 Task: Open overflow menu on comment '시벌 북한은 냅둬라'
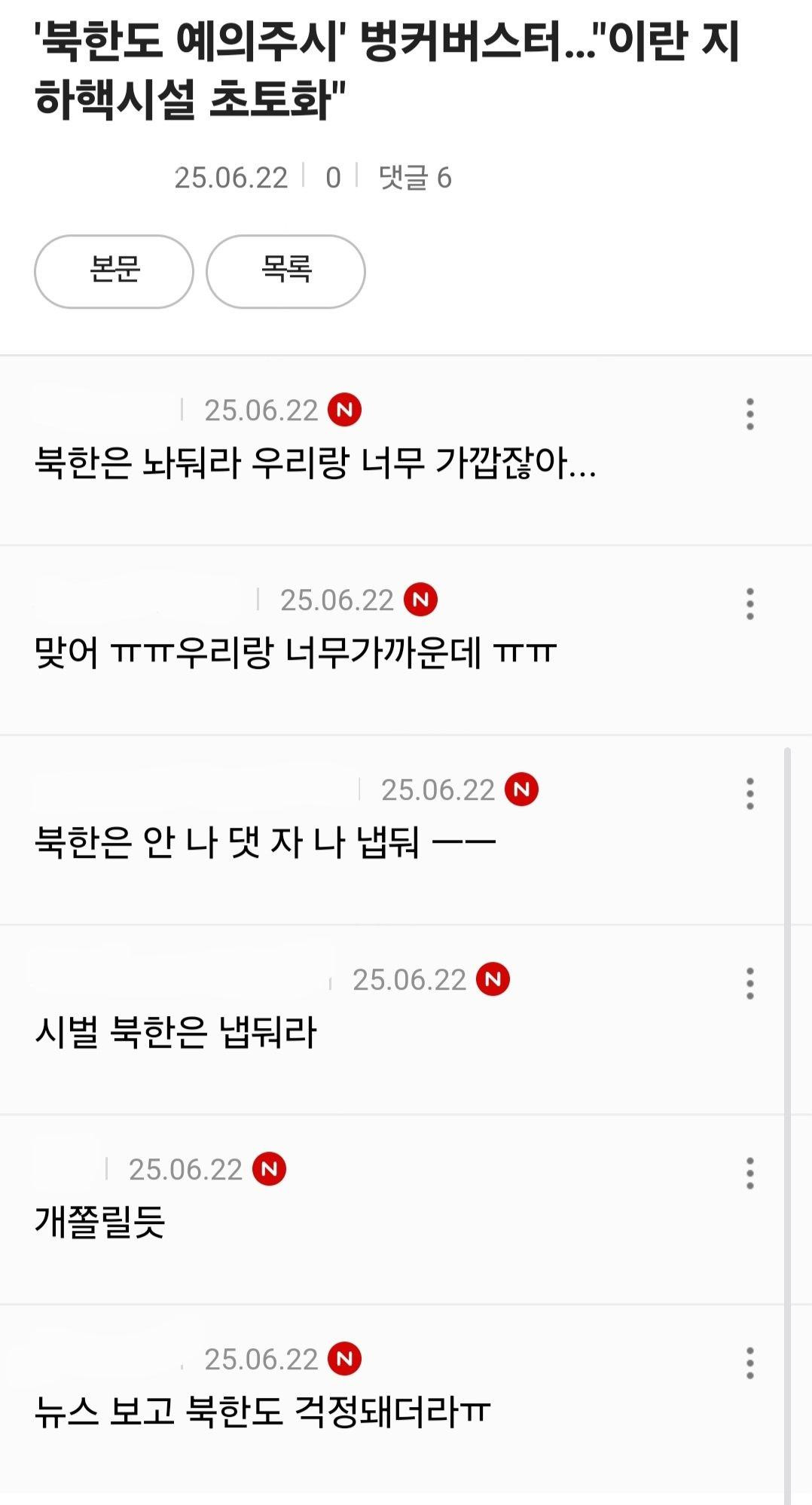pyautogui.click(x=749, y=983)
